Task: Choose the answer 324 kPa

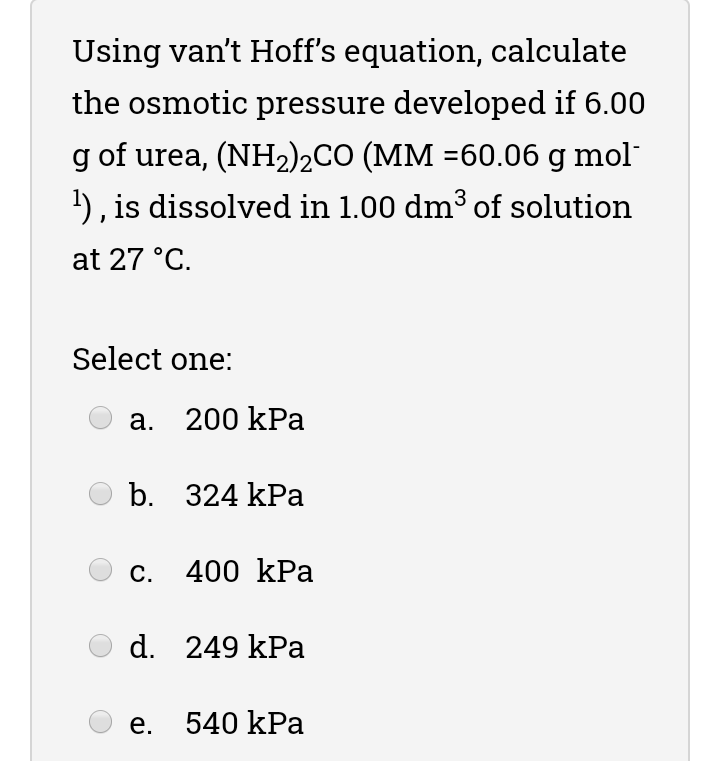Action: point(245,496)
